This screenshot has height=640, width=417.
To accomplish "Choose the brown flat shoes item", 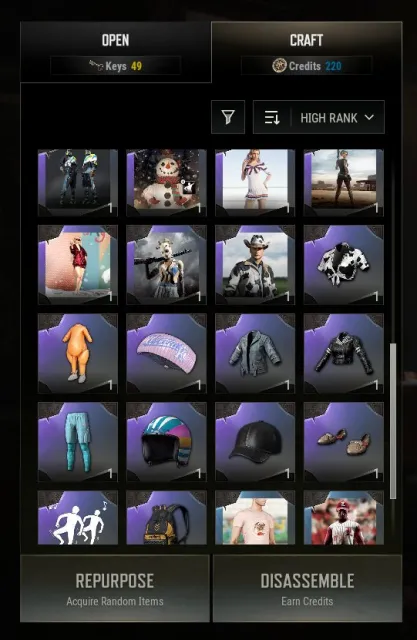I will tap(344, 442).
